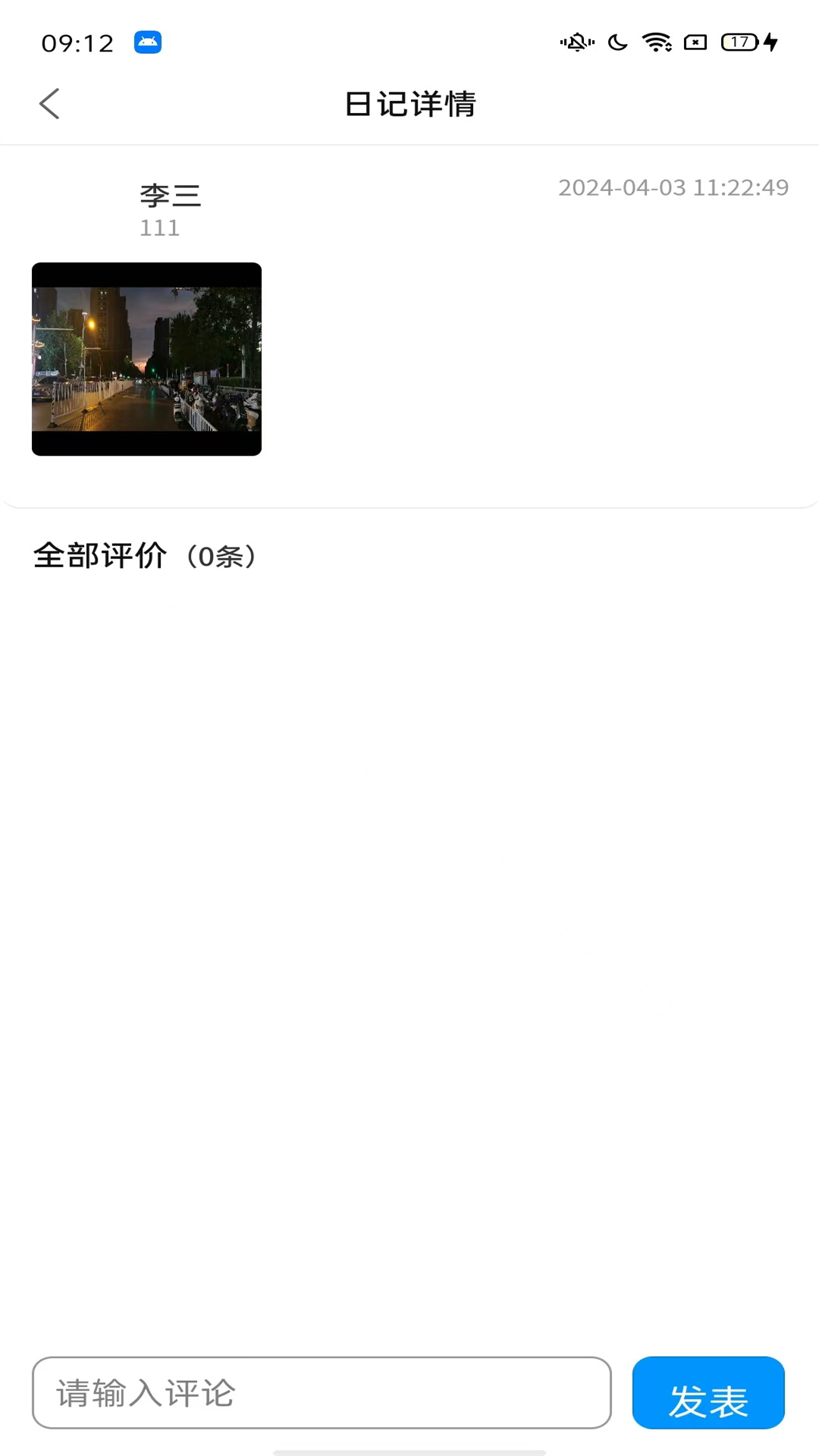Image resolution: width=819 pixels, height=1456 pixels.
Task: Tap the Wi-Fi signal icon
Action: 656,42
